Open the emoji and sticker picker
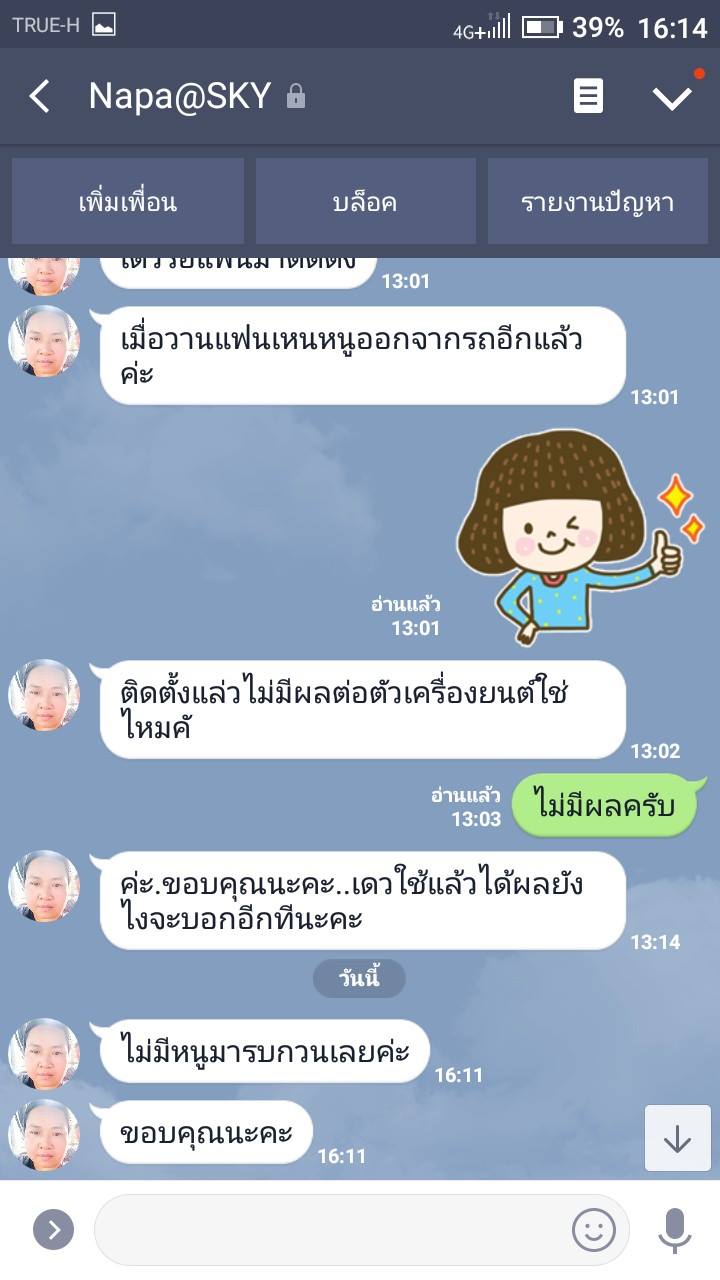The width and height of the screenshot is (720, 1280). 593,1229
